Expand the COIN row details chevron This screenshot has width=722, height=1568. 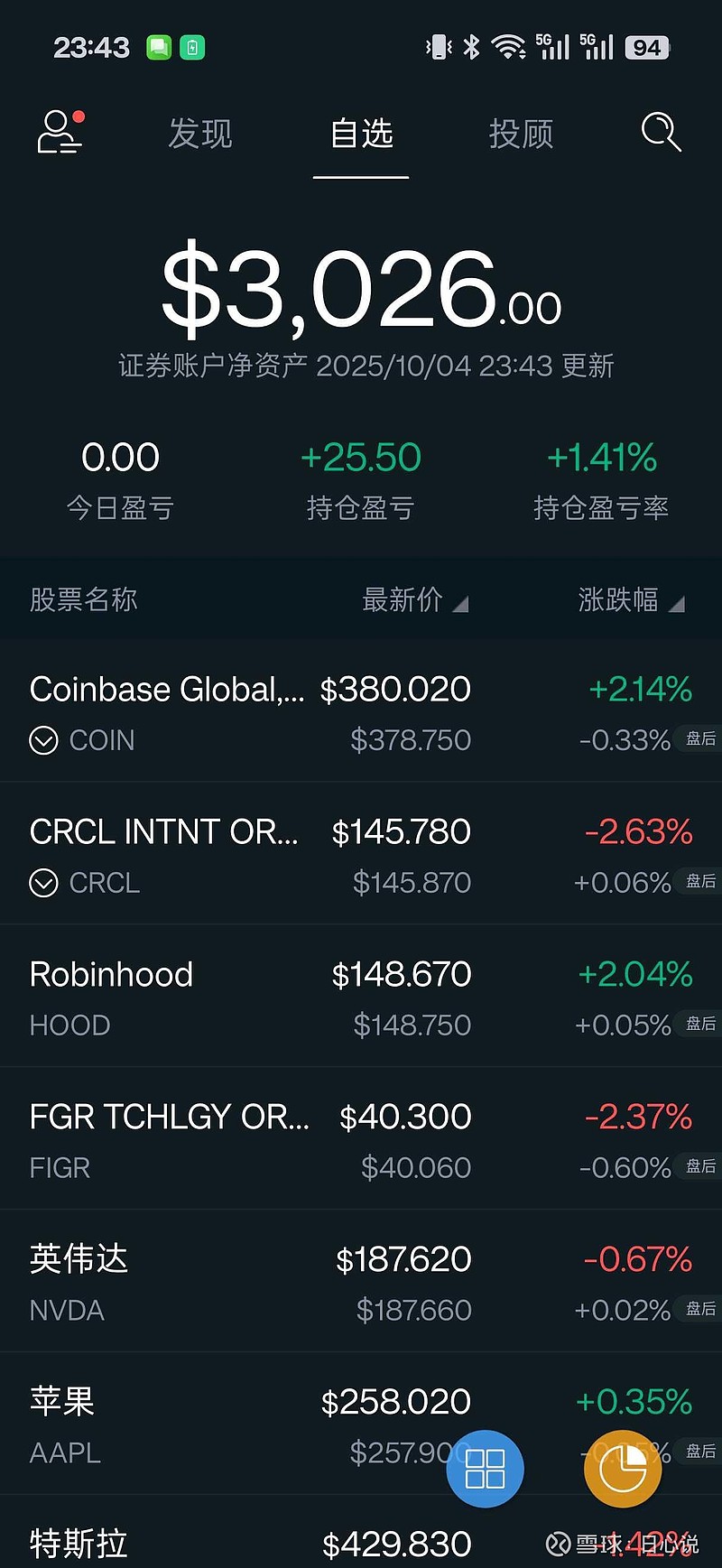click(x=42, y=740)
